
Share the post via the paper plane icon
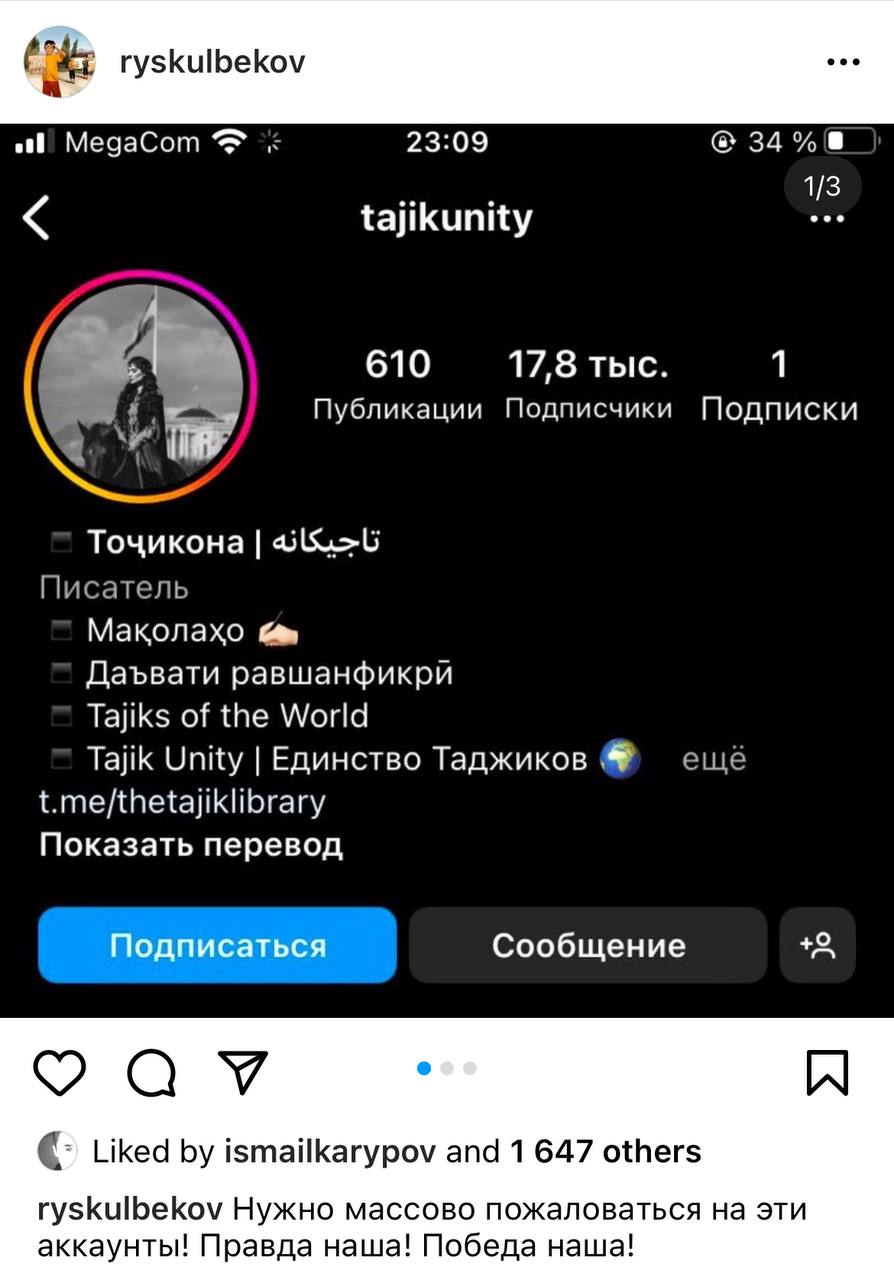tap(242, 1072)
